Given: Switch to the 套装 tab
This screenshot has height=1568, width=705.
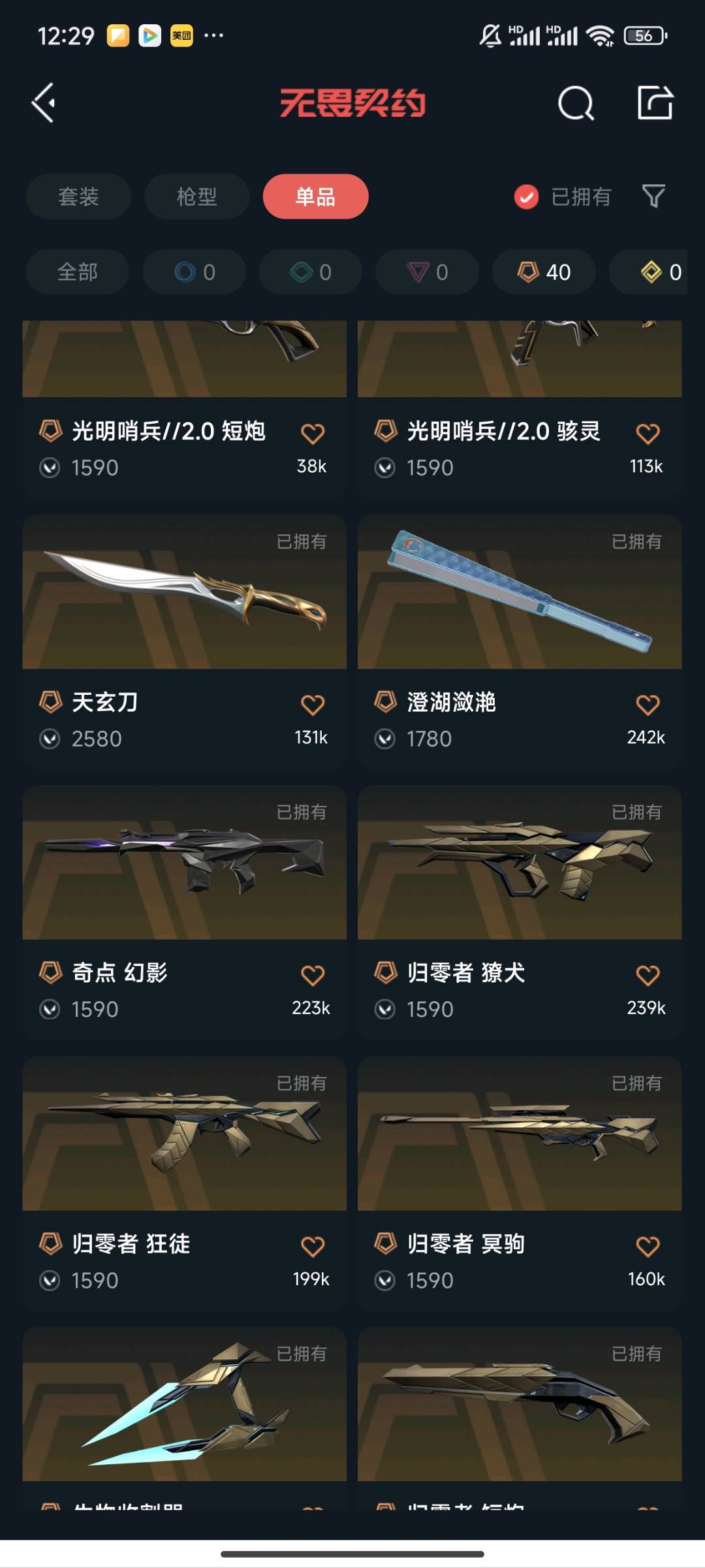Looking at the screenshot, I should (78, 197).
